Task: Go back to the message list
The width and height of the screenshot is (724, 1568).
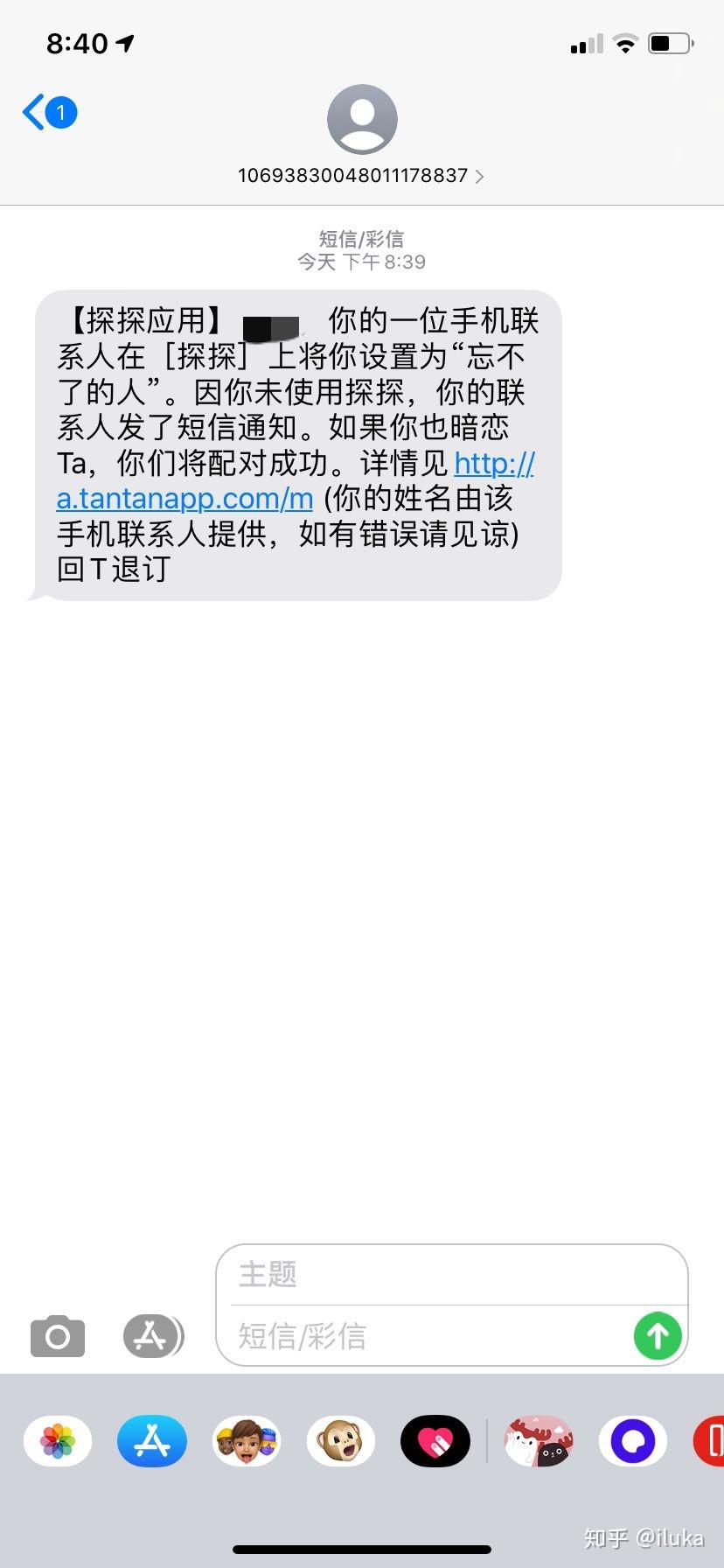Action: (50, 113)
